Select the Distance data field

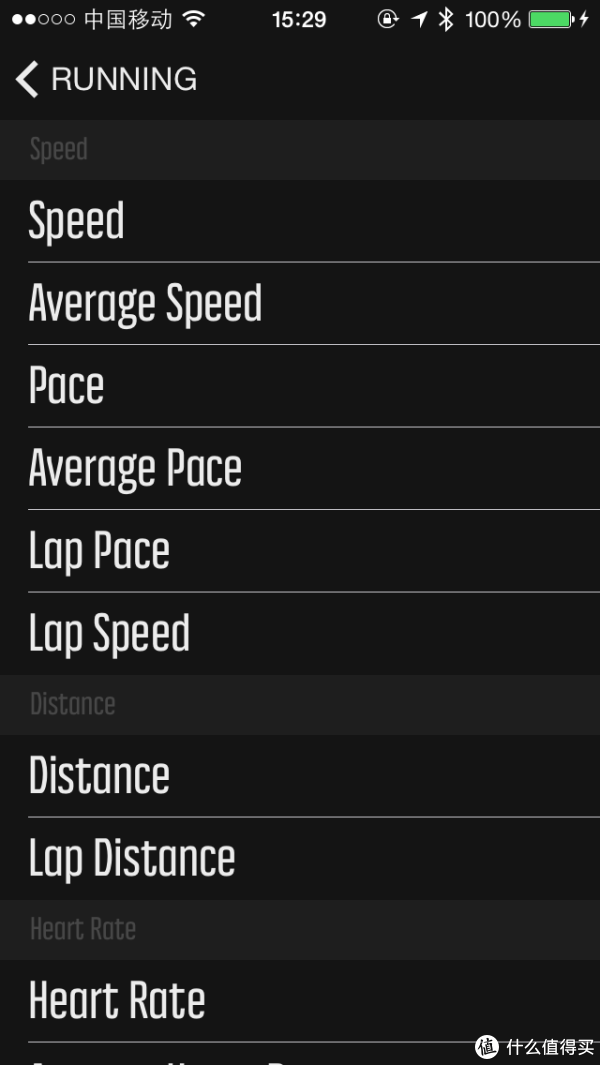(x=300, y=776)
